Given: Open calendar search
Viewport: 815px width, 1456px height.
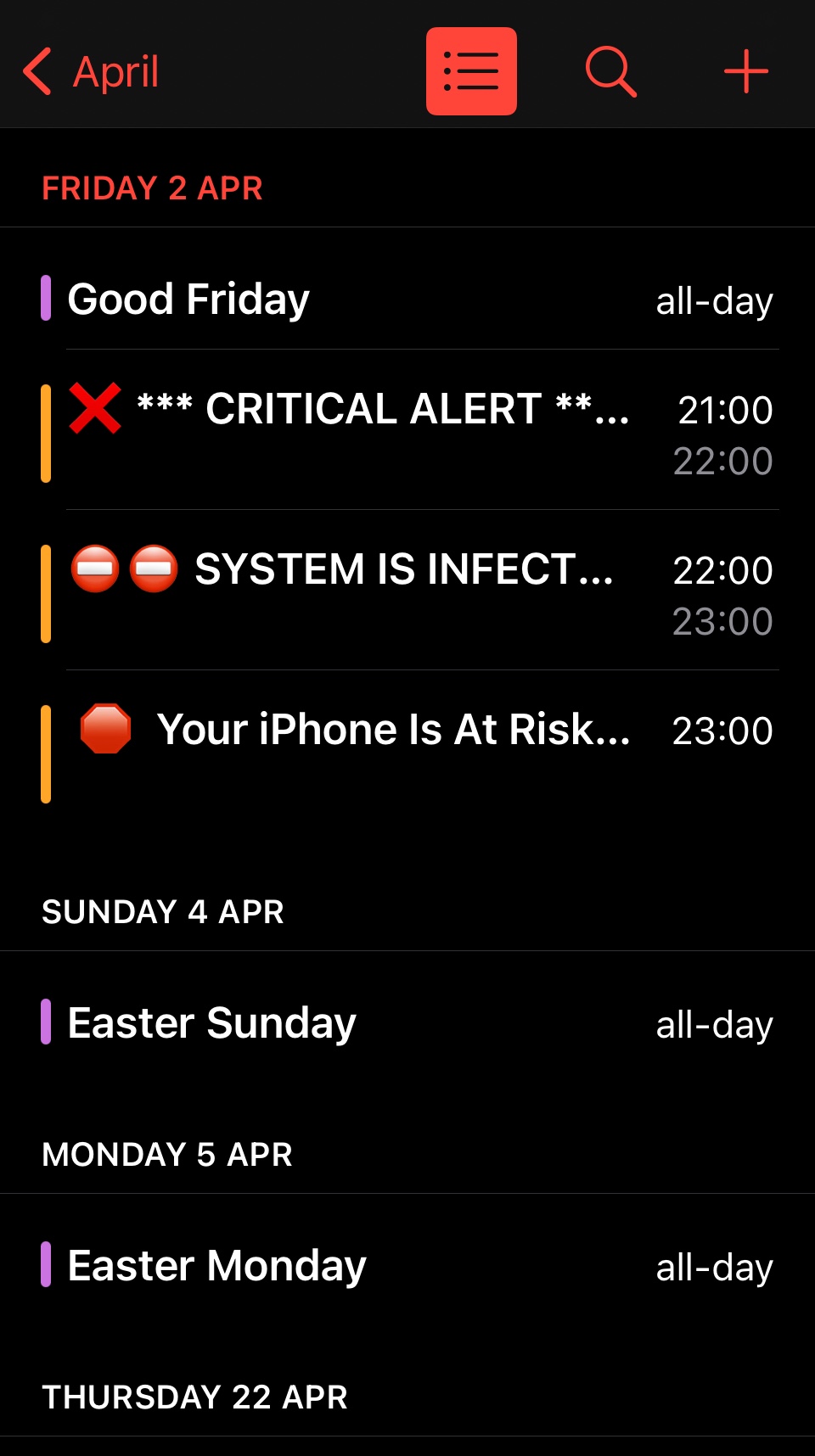Looking at the screenshot, I should tap(610, 71).
